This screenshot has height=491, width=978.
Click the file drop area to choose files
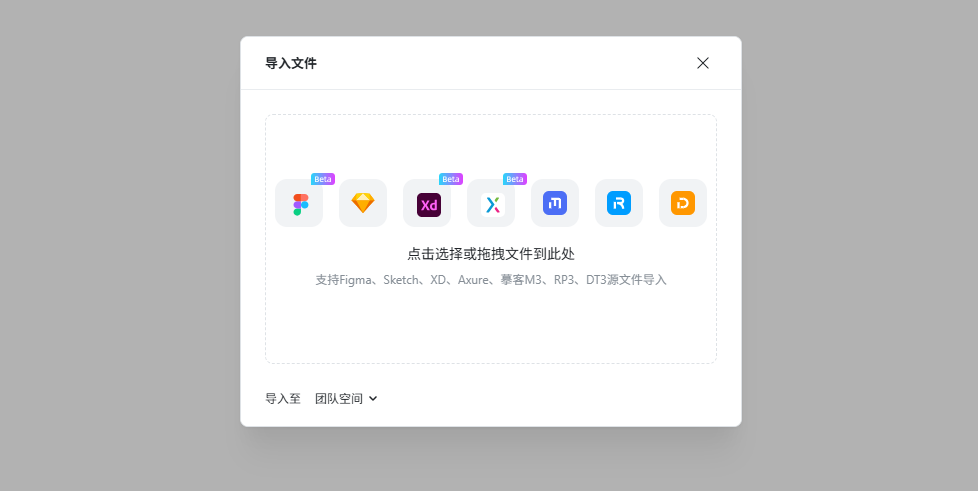[x=490, y=254]
